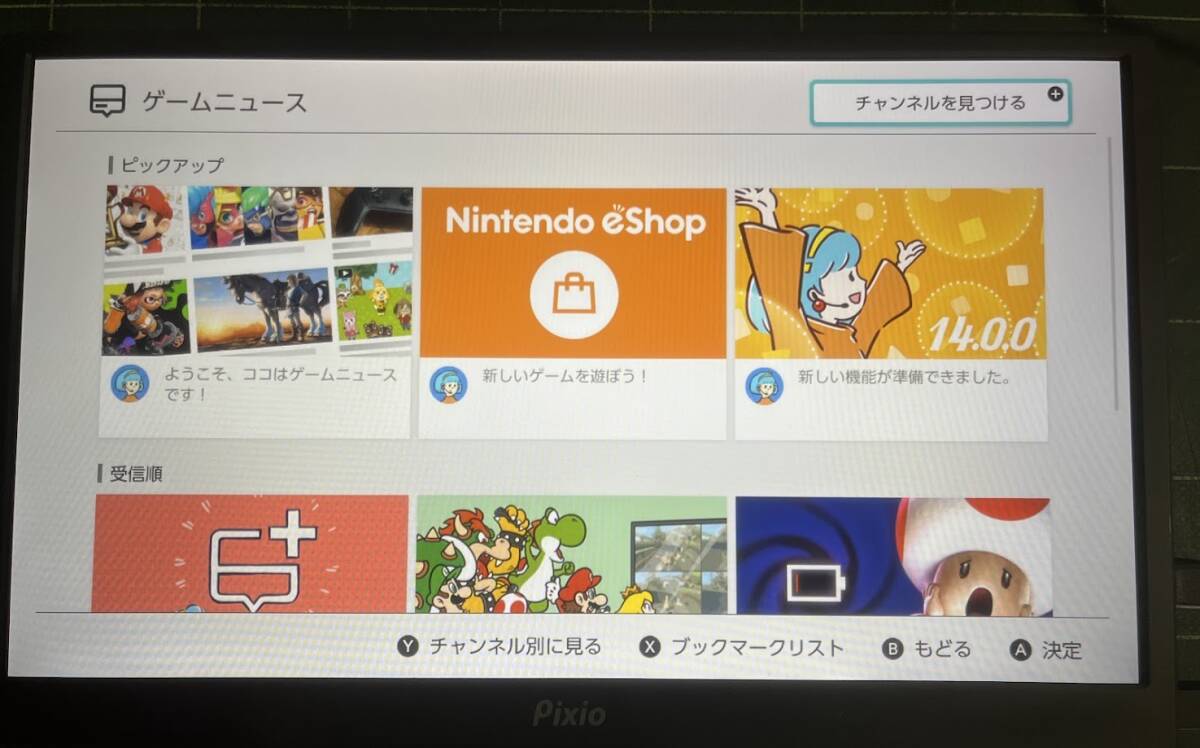Open the red speech bubble plus card
Screen dimensions: 1200x748
[251, 553]
